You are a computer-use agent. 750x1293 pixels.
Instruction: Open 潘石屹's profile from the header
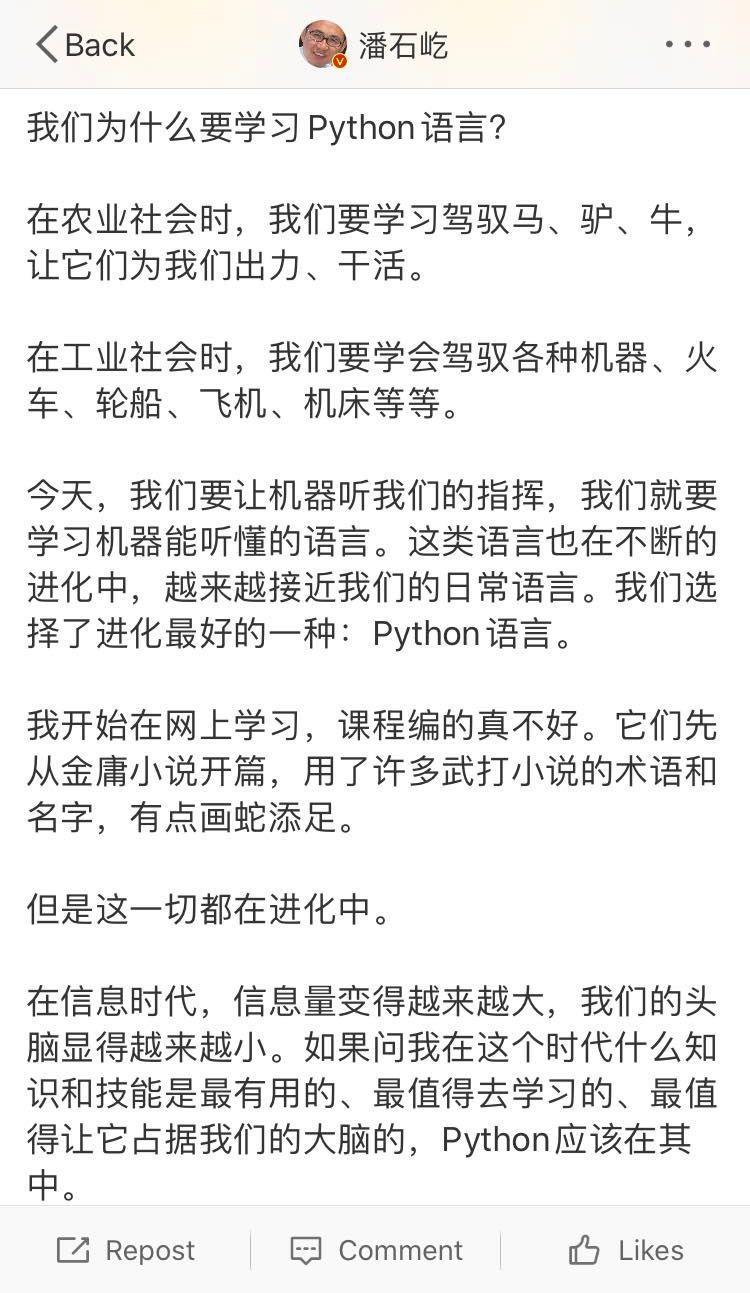pyautogui.click(x=374, y=45)
